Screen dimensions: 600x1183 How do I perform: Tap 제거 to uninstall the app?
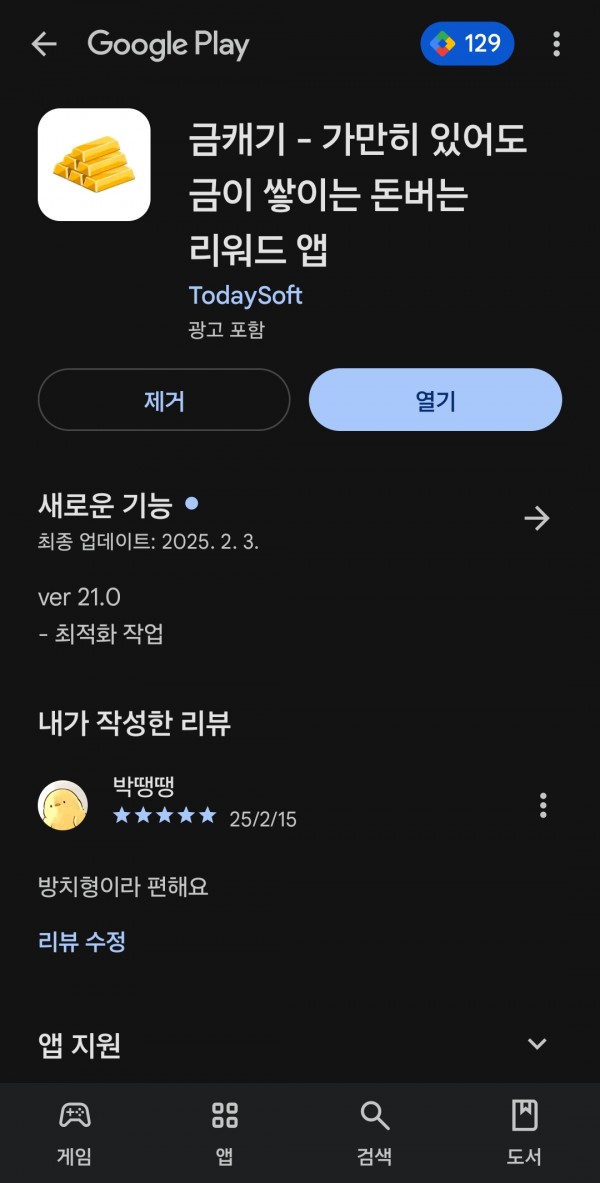coord(164,400)
